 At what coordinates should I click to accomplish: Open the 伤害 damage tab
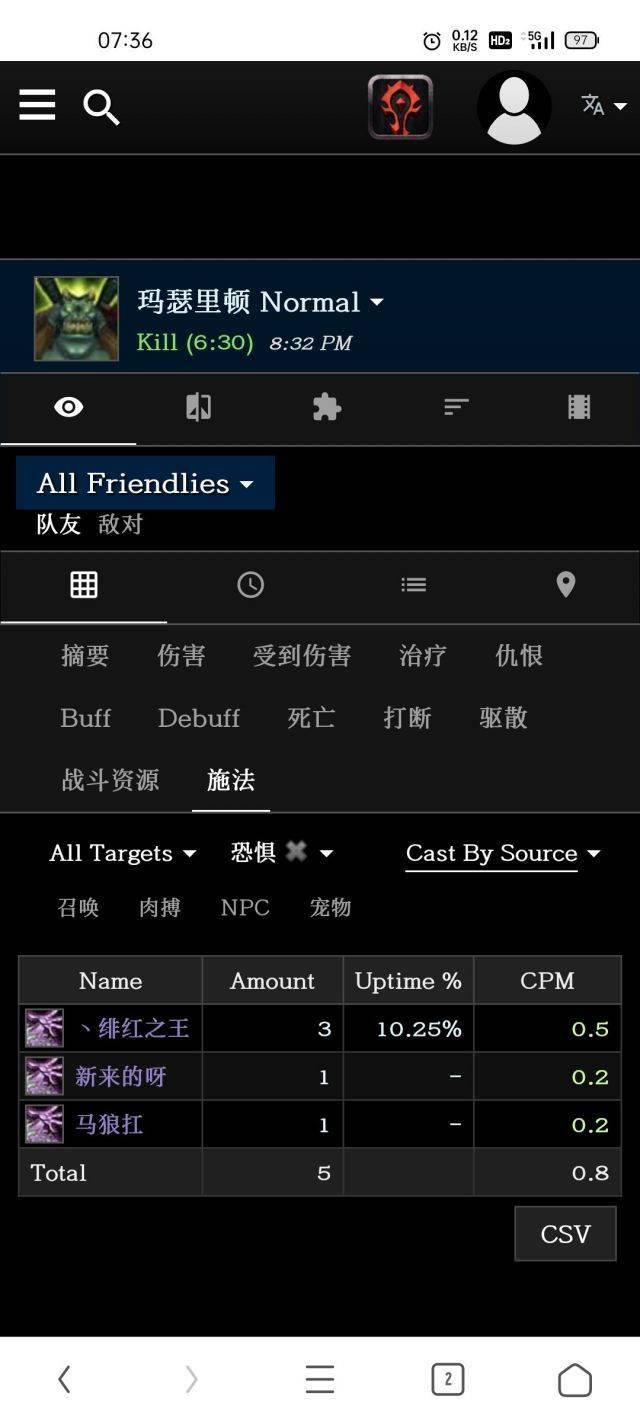point(181,655)
